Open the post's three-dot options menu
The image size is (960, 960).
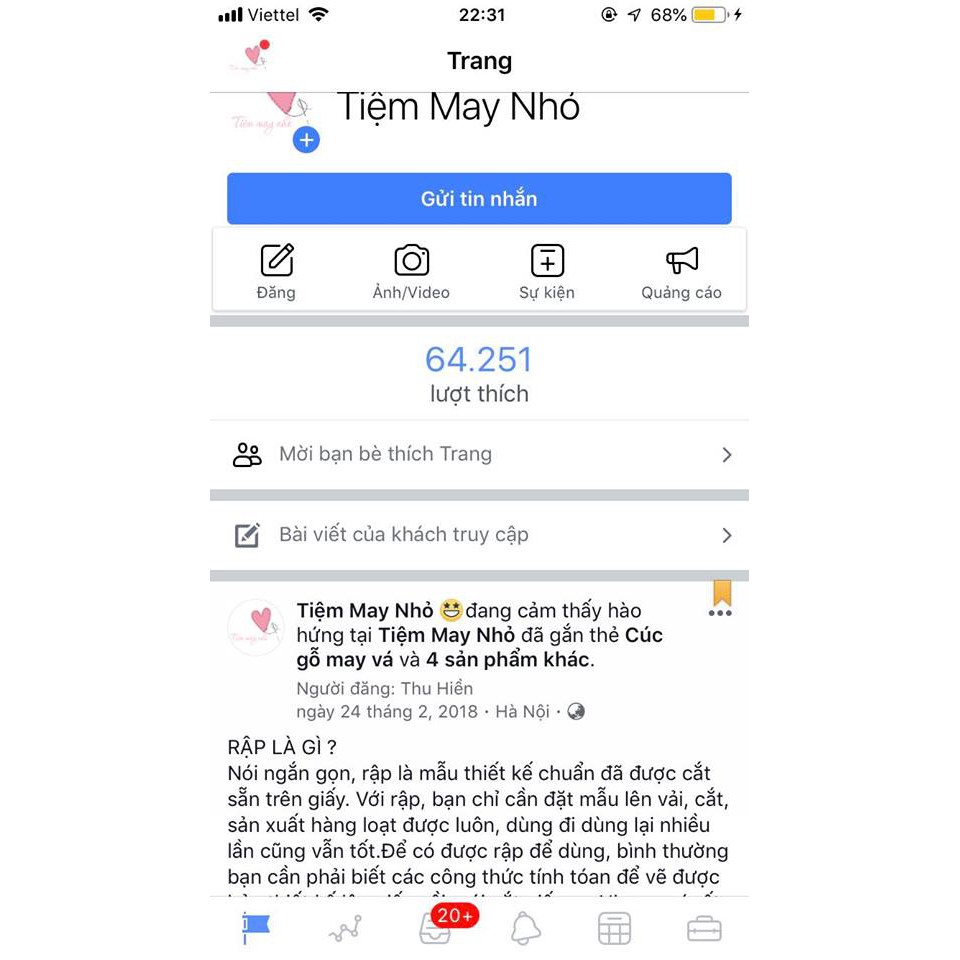[720, 613]
